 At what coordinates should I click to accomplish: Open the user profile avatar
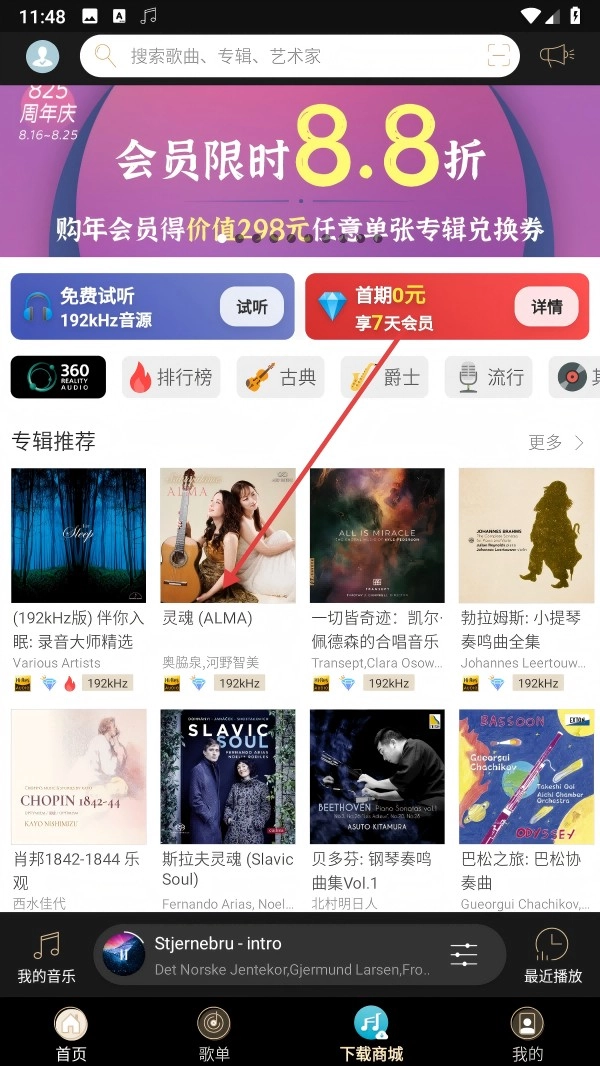(42, 57)
